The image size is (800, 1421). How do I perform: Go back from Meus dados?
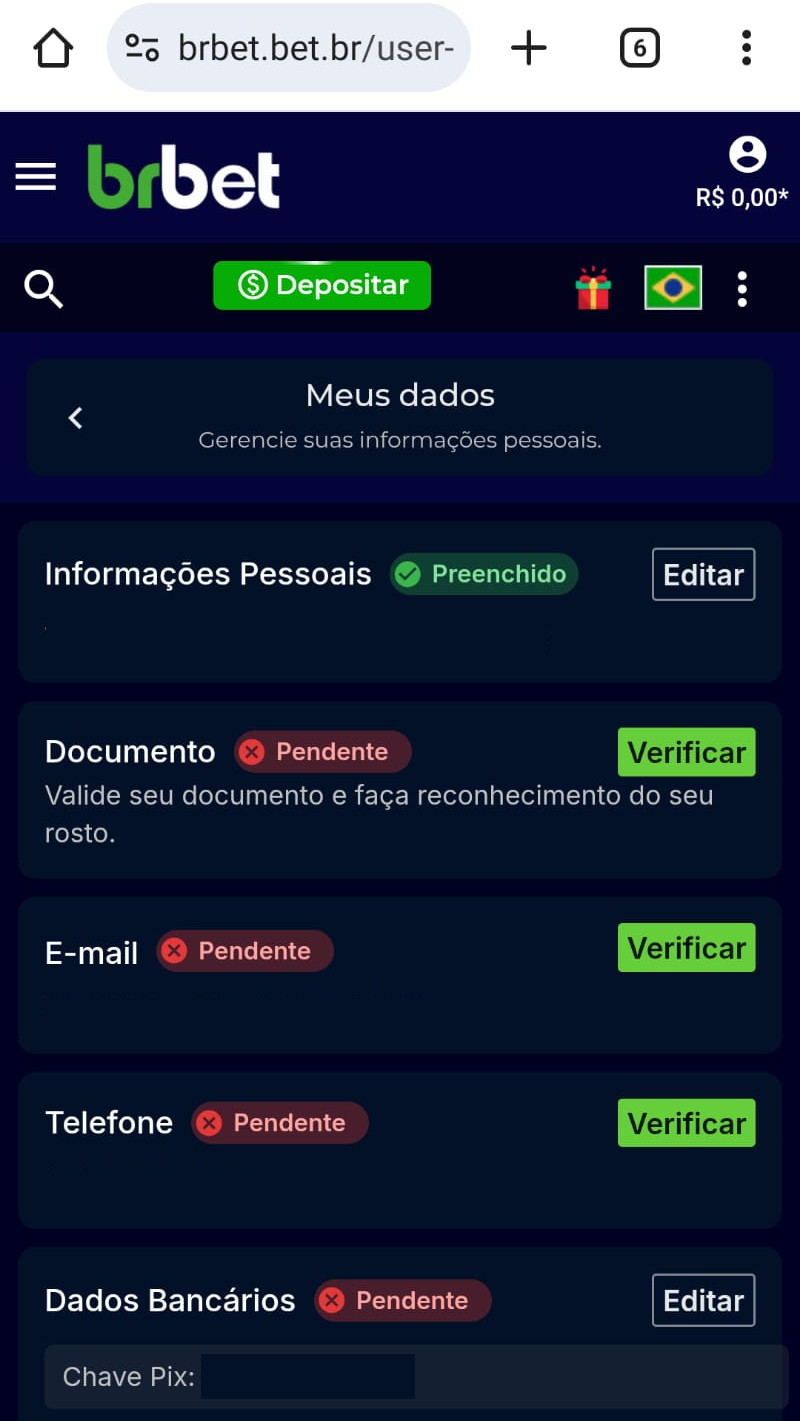pyautogui.click(x=75, y=418)
